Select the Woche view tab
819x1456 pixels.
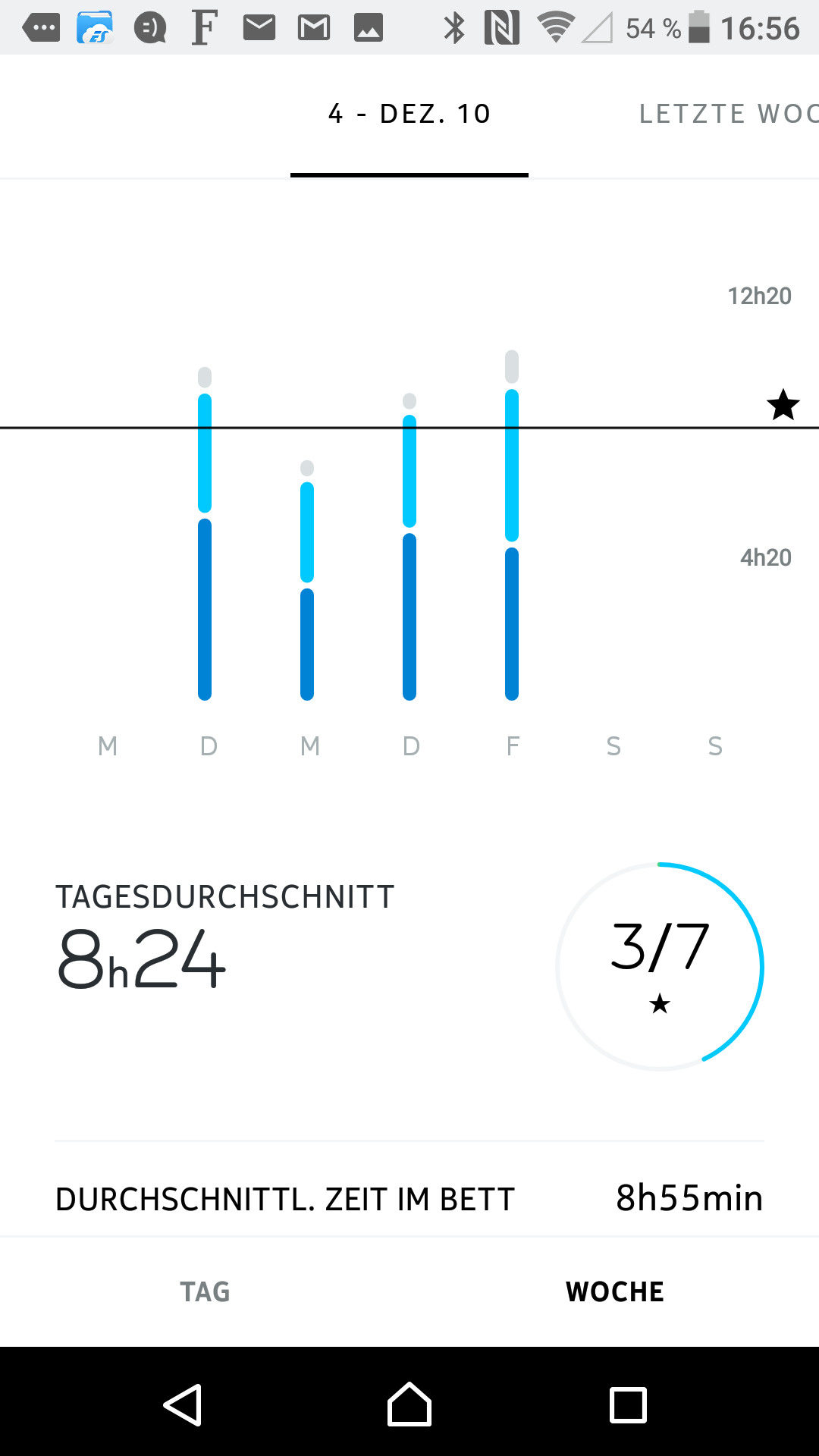pyautogui.click(x=614, y=1291)
